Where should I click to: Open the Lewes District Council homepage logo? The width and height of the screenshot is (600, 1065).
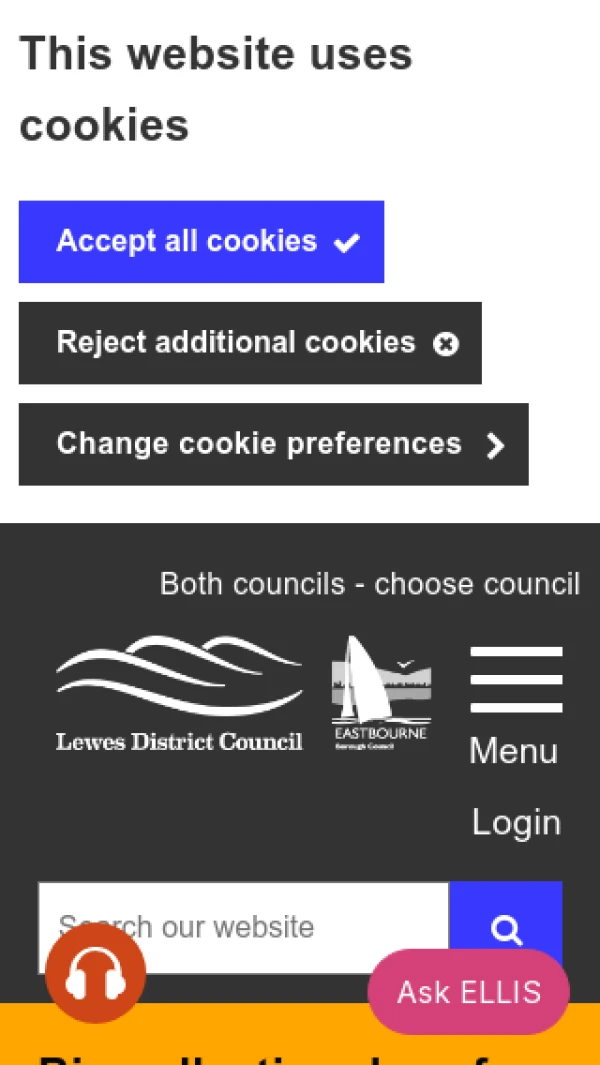point(179,693)
